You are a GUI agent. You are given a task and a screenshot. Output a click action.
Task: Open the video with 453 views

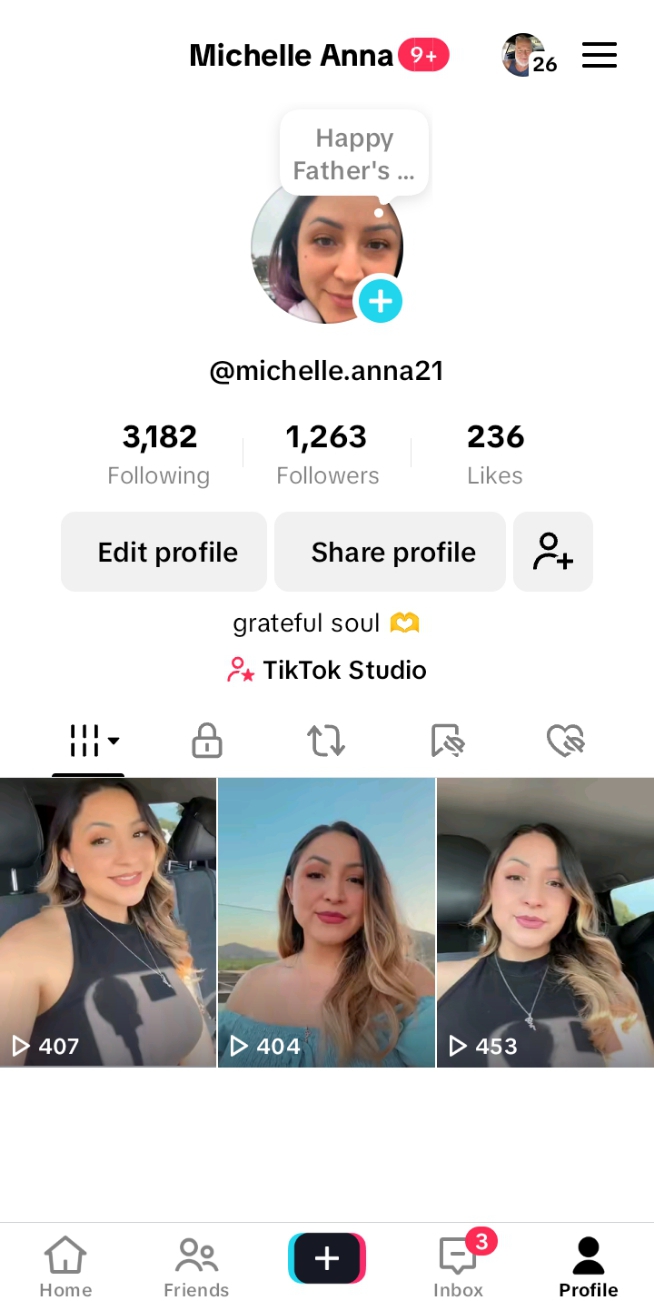coord(545,922)
